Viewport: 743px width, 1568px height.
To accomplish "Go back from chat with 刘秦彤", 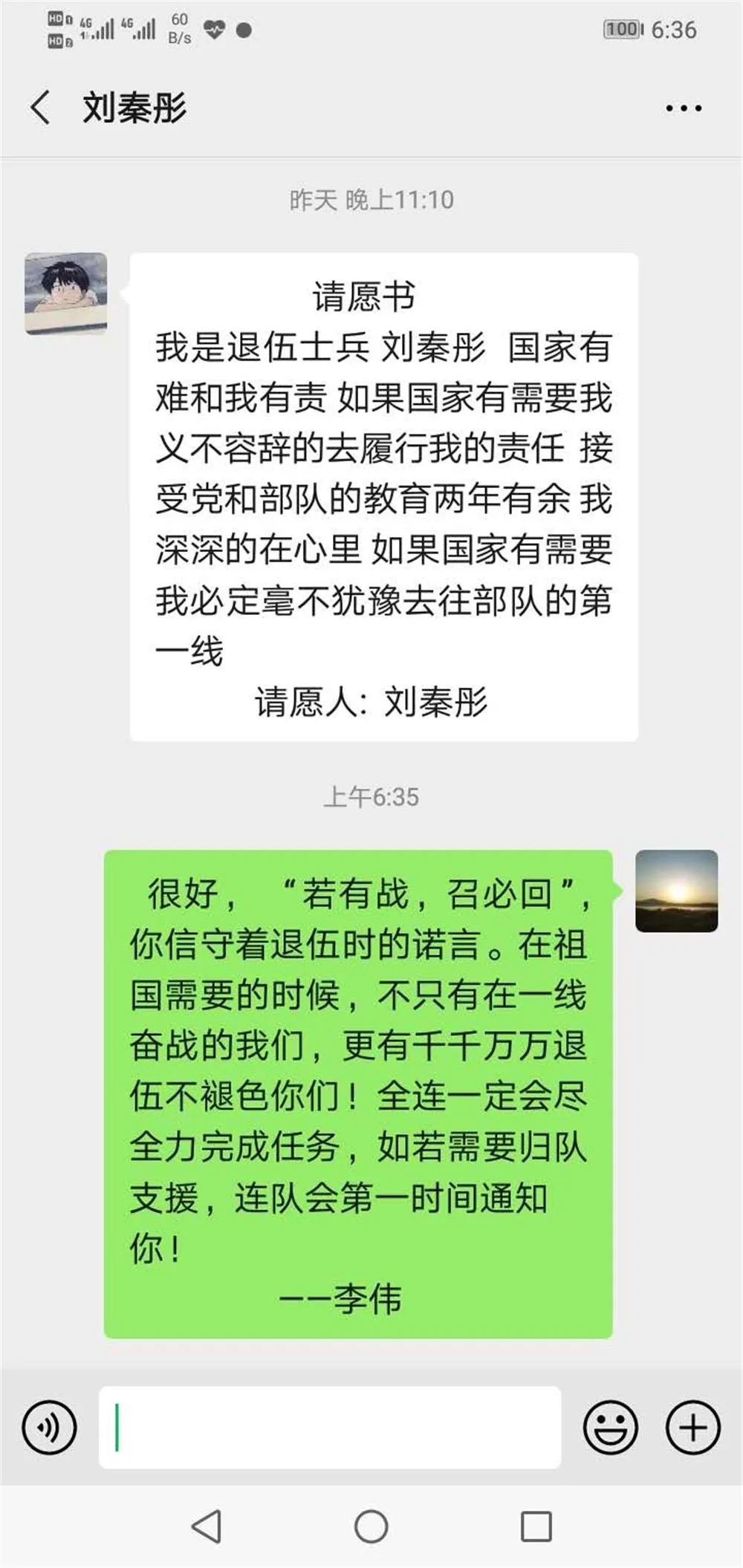I will pos(41,108).
